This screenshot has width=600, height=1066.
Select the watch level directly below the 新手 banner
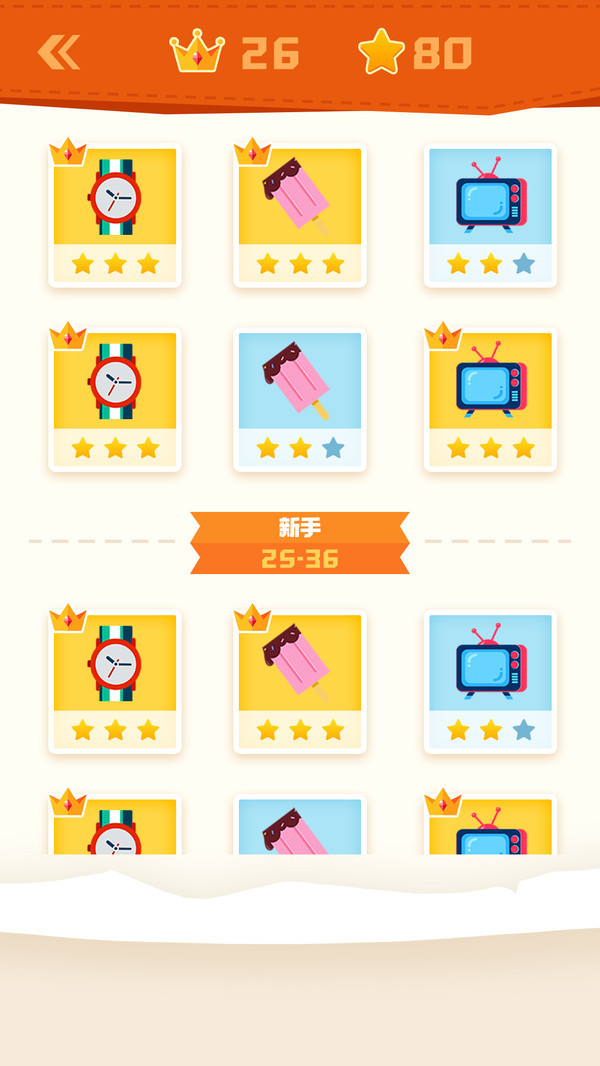(x=115, y=682)
